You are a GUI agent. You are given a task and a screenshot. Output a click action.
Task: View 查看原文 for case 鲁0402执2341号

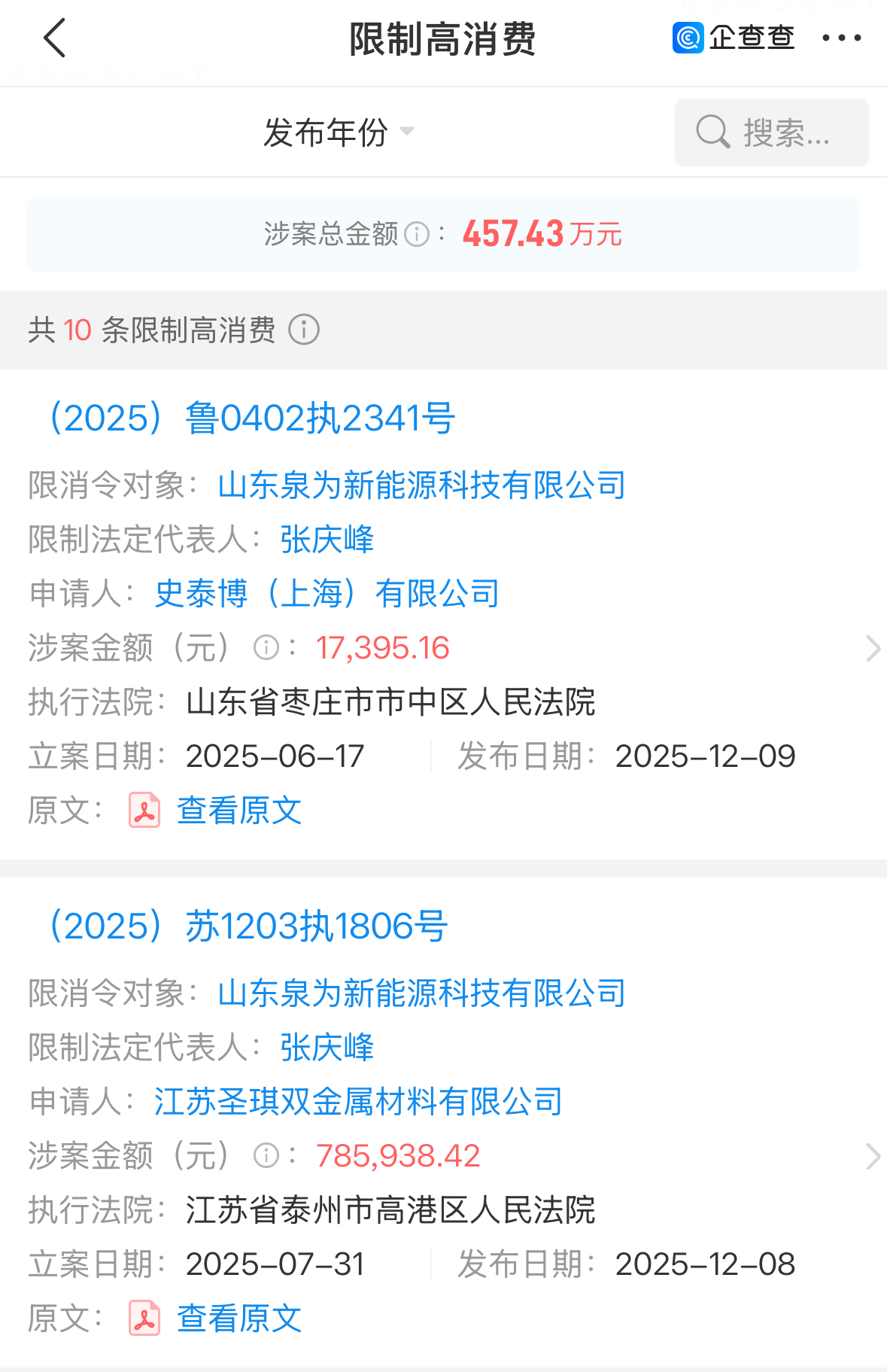point(238,811)
